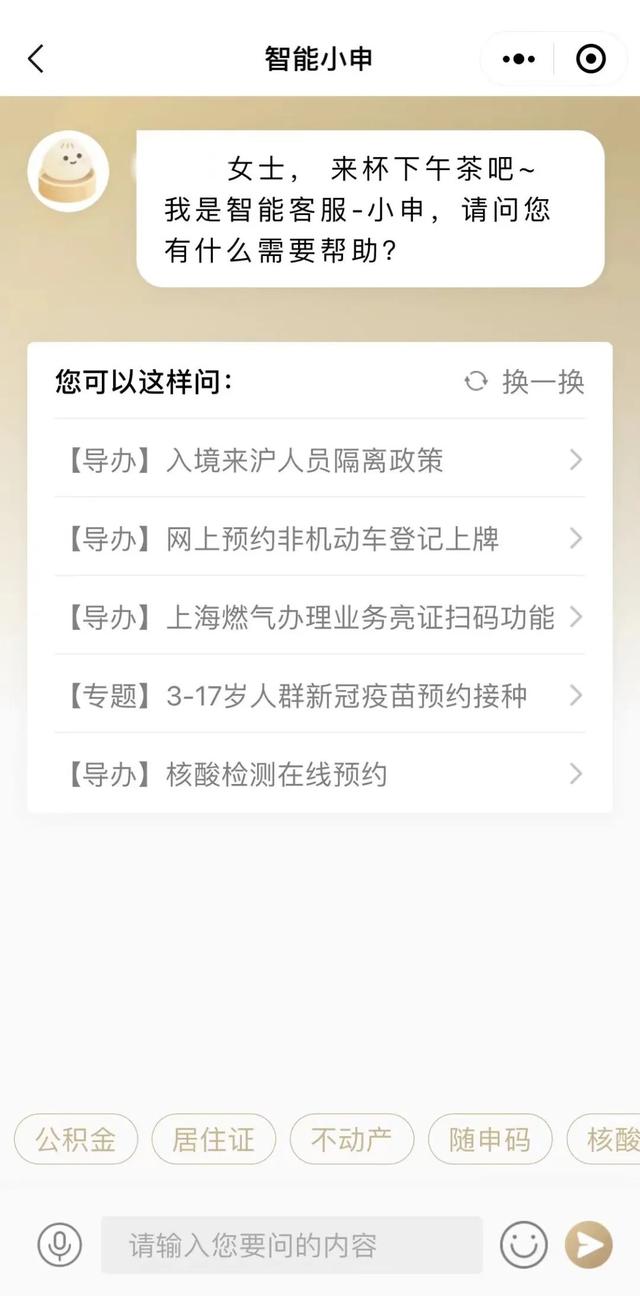
Task: Tap the 公积金 quick chip
Action: [x=76, y=1139]
